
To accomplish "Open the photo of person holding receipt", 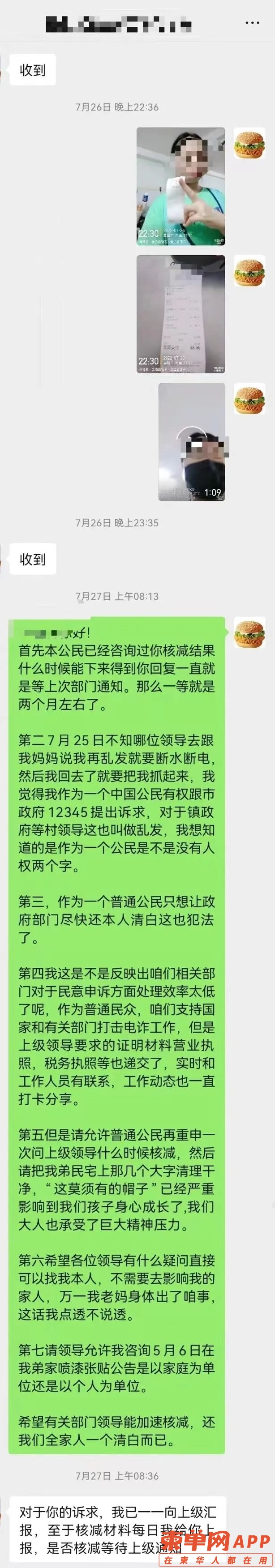I will (180, 186).
